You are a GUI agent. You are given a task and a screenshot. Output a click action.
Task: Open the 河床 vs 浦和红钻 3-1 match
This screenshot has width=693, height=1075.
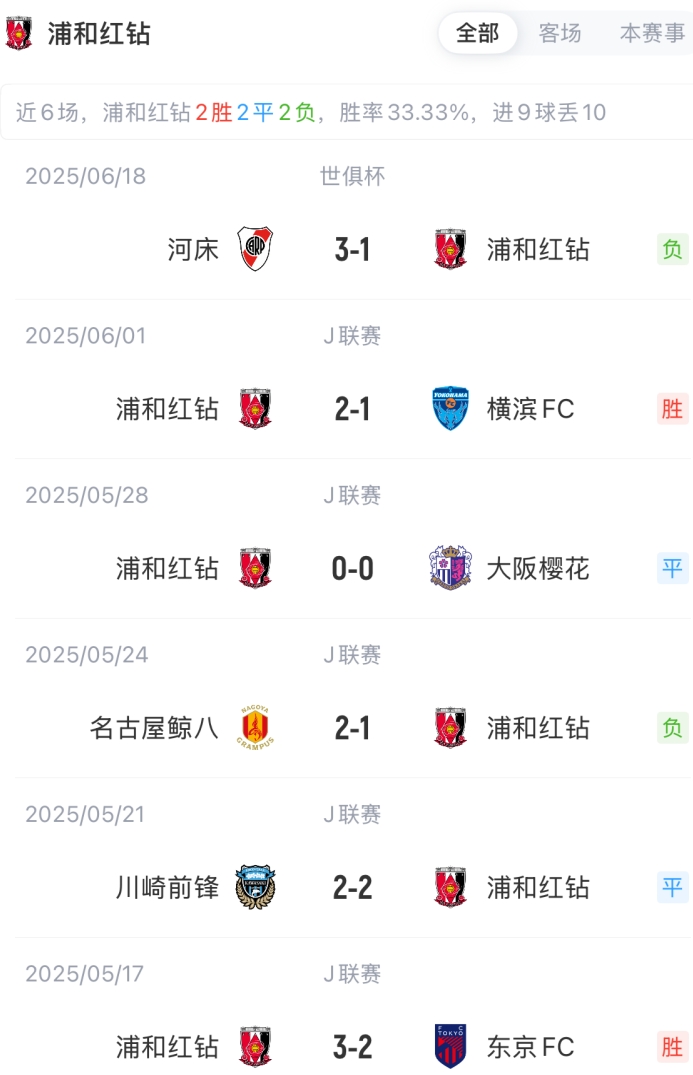[x=352, y=249]
